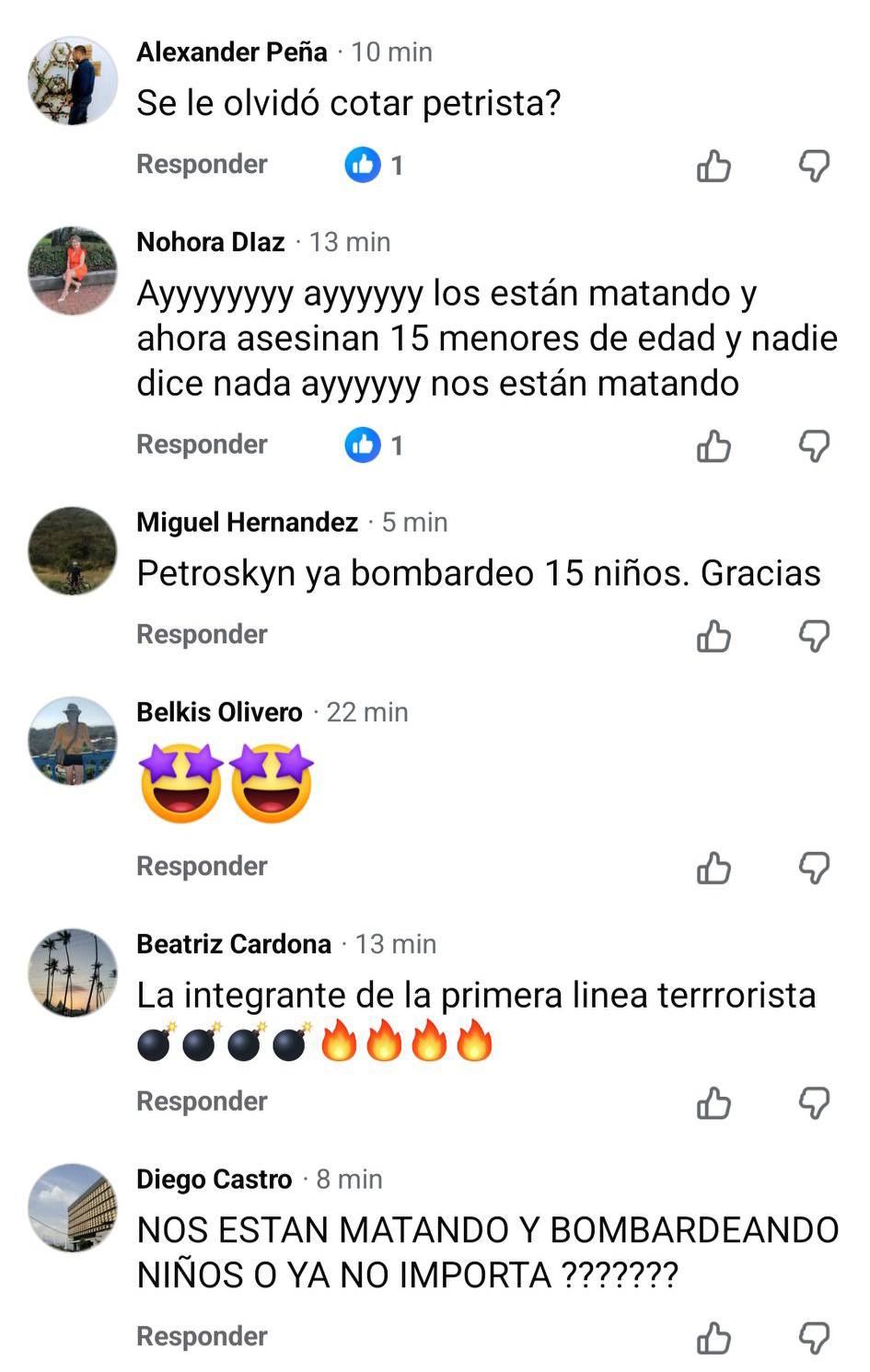Like Alexander Peña's comment with thumbs up
Image resolution: width=870 pixels, height=1372 pixels.
pos(713,166)
